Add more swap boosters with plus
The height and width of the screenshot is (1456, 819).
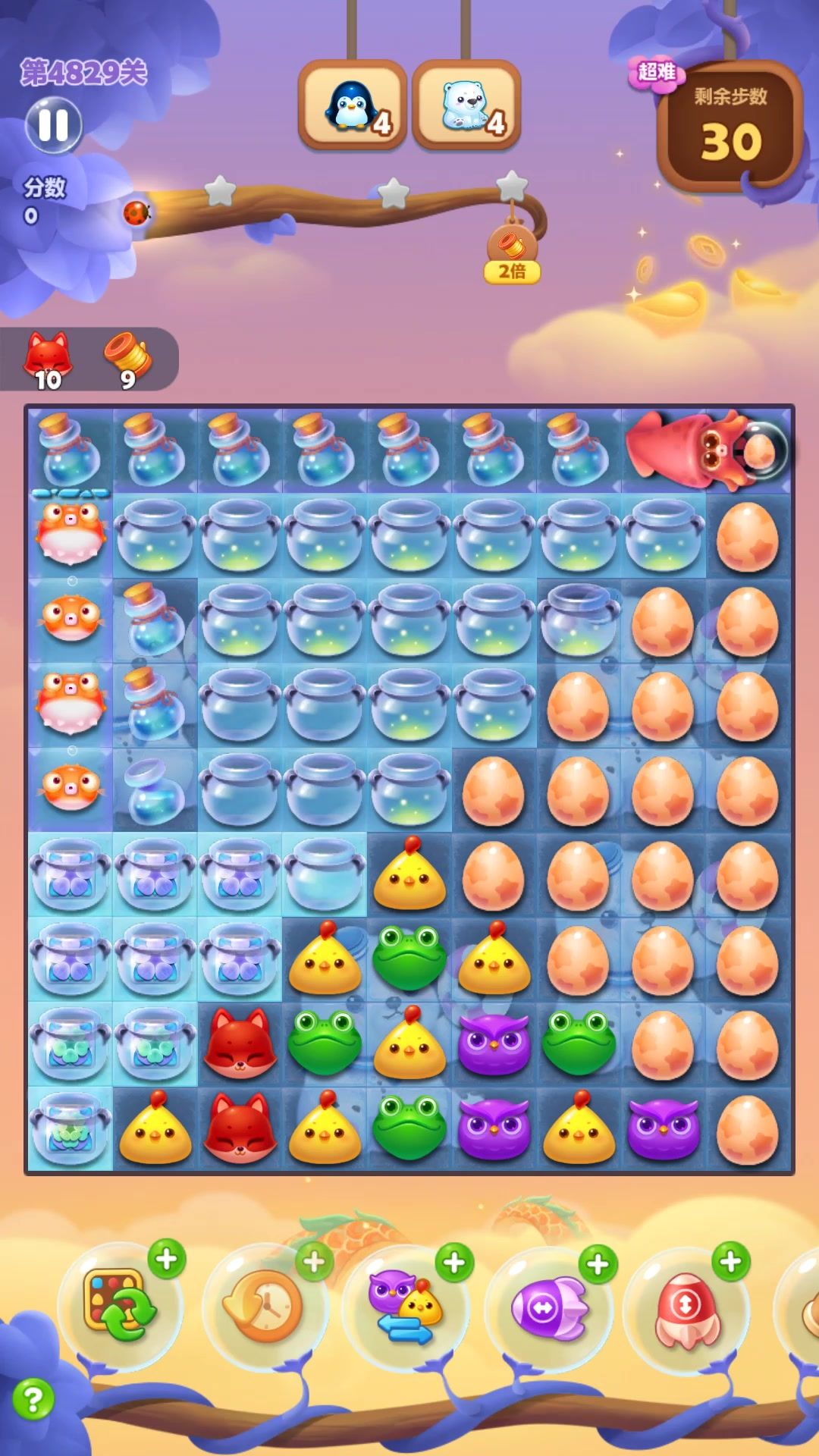point(454,1263)
